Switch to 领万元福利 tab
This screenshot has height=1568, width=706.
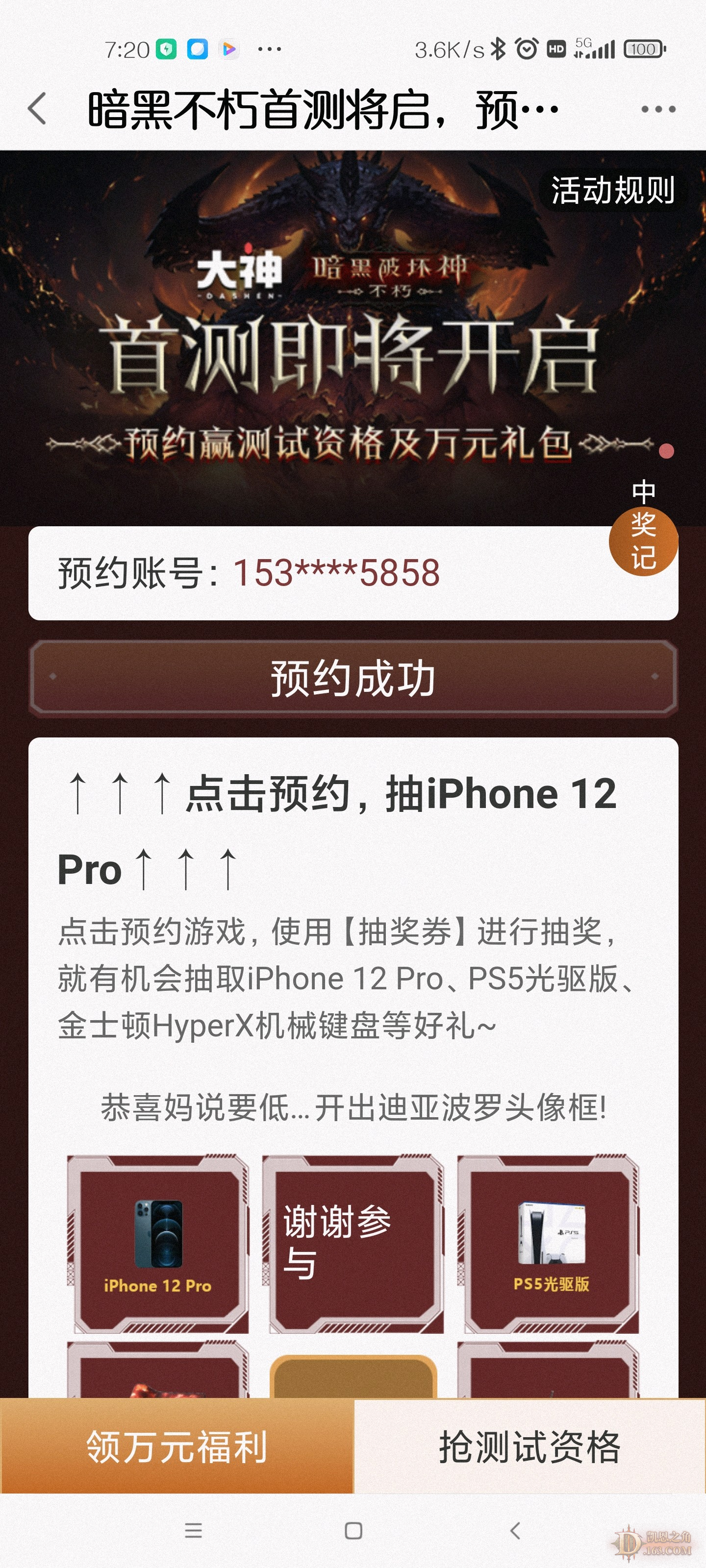(x=176, y=1446)
